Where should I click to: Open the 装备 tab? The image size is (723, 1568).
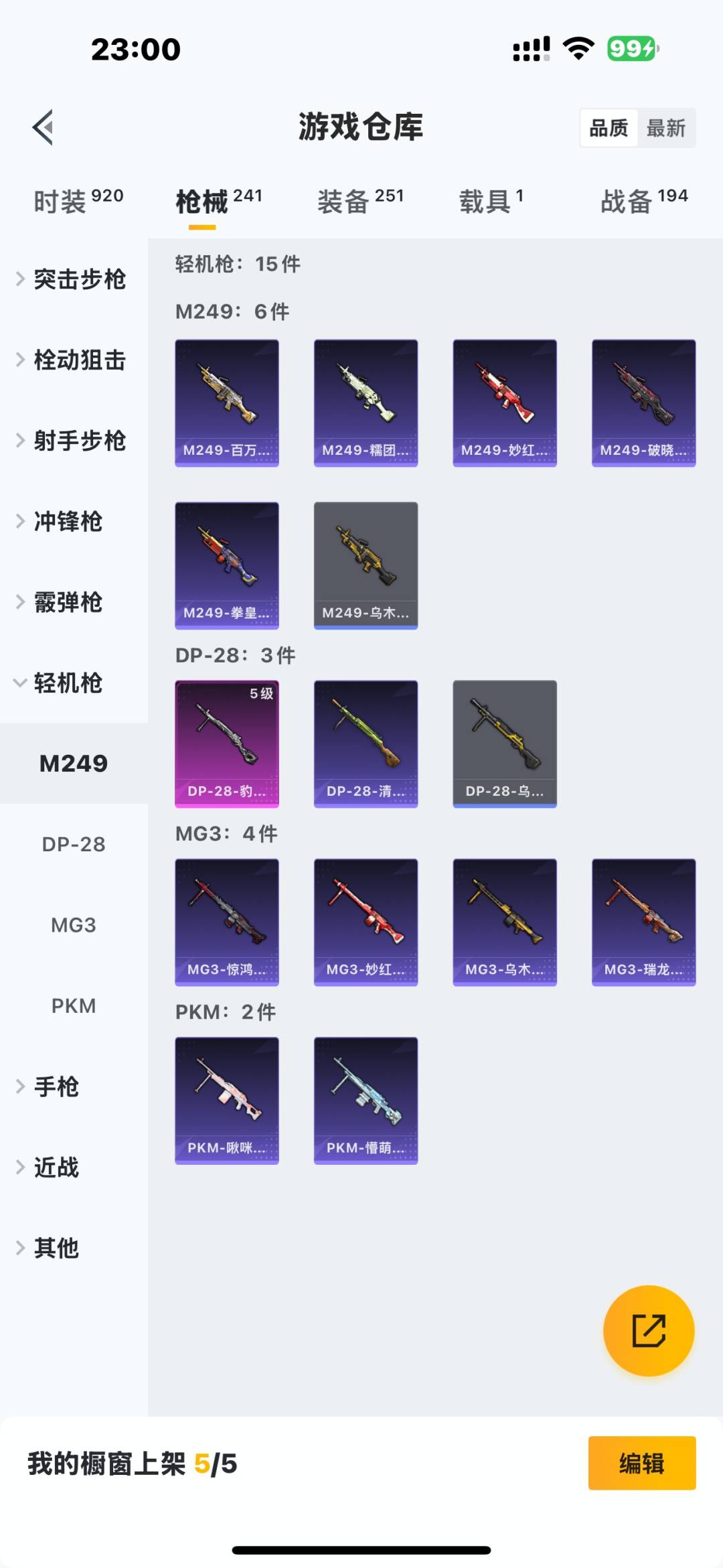coord(360,201)
